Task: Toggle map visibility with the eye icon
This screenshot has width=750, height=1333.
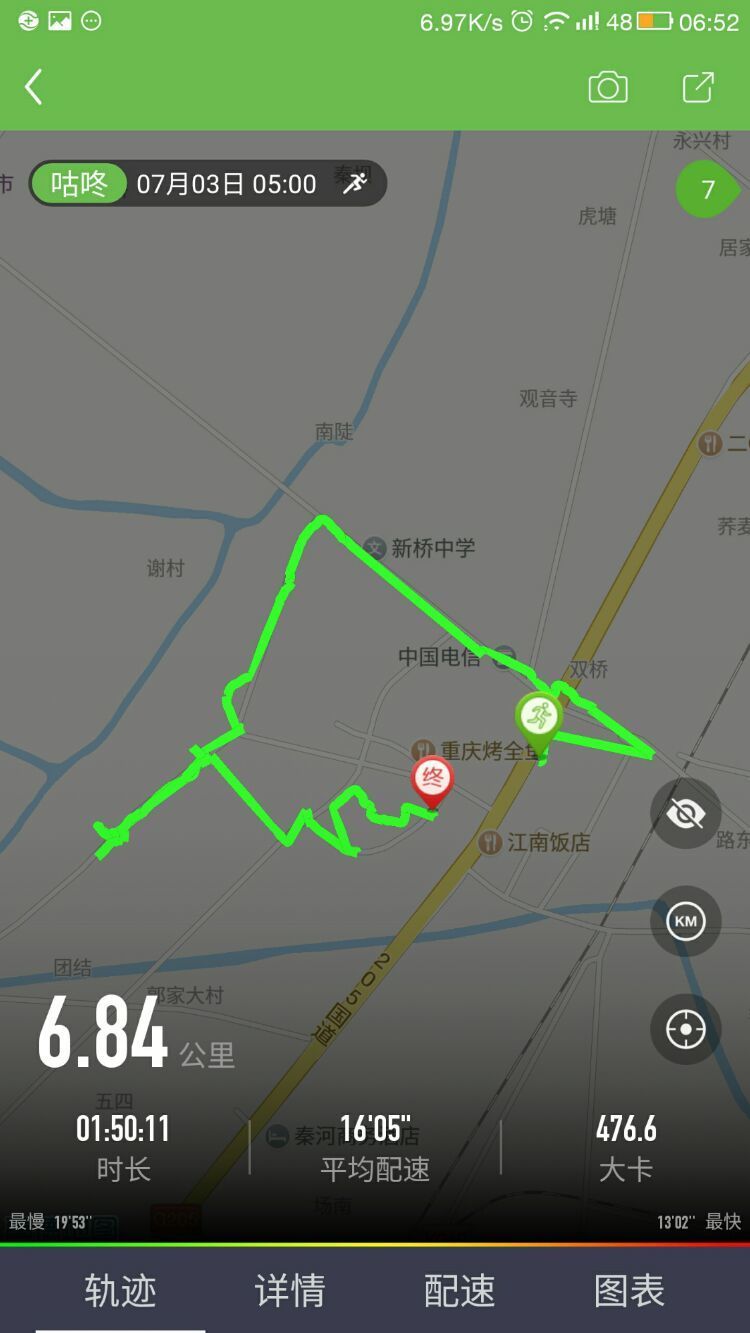Action: click(x=685, y=813)
